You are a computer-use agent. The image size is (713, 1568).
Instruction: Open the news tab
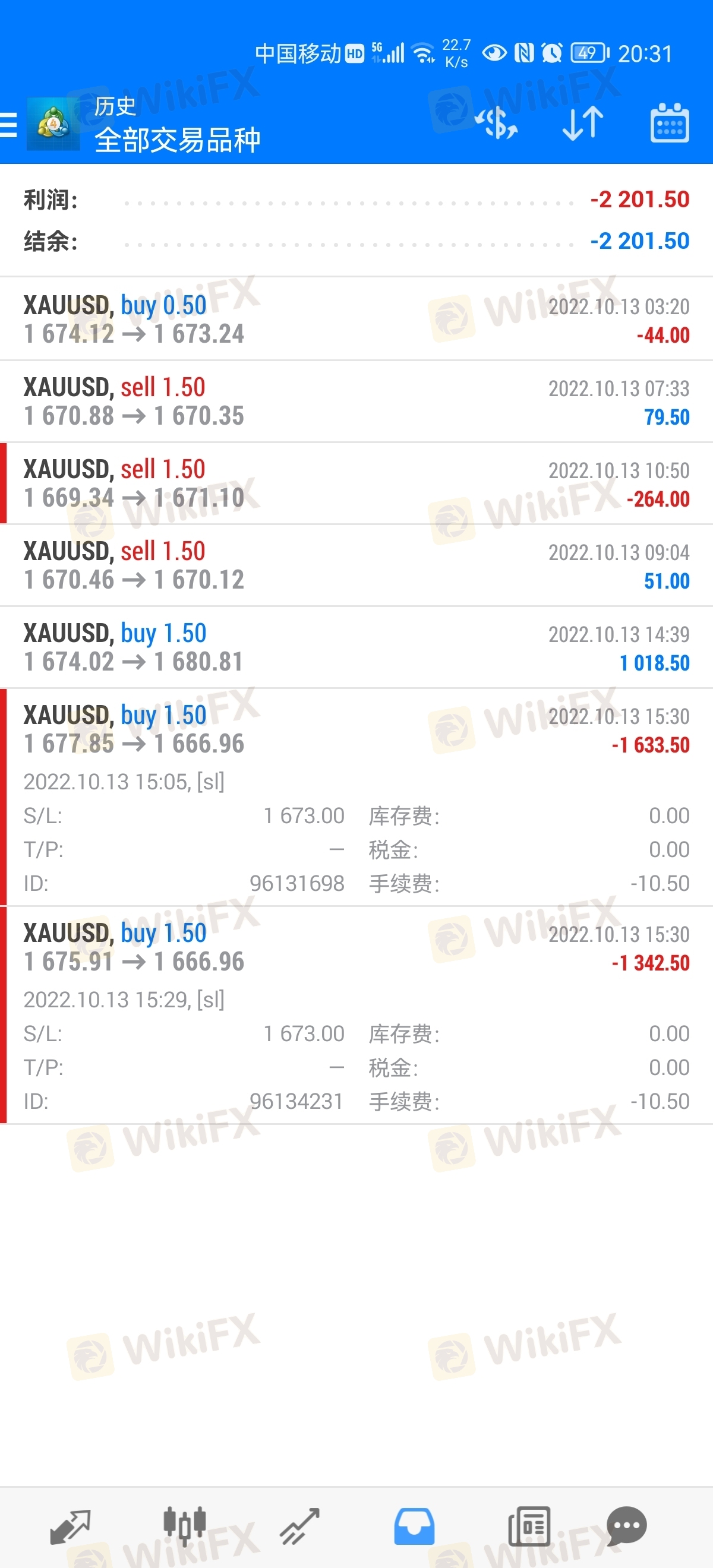[529, 1526]
